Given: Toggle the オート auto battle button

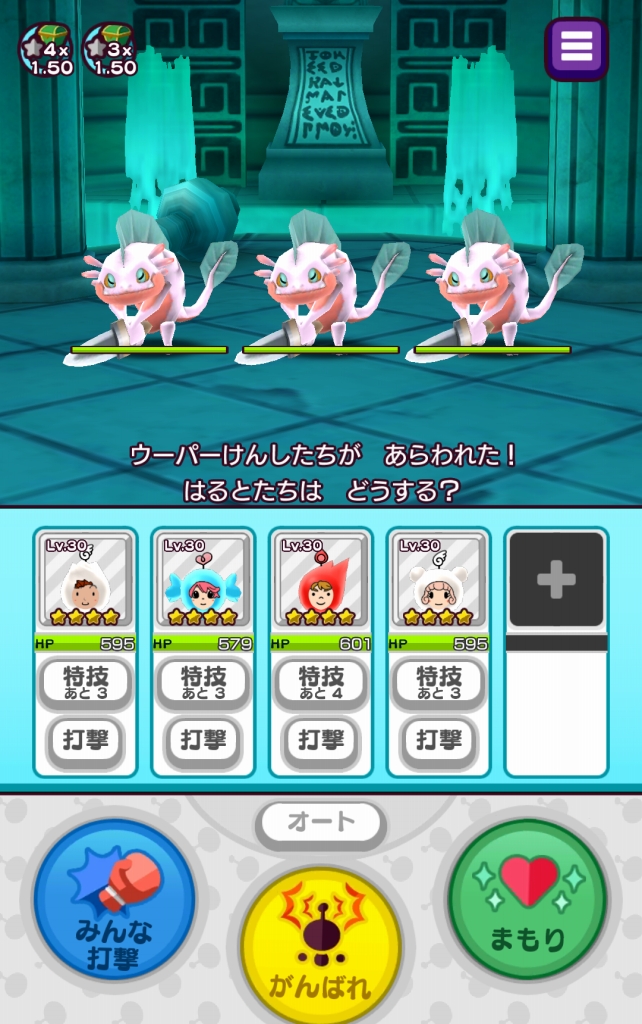Looking at the screenshot, I should (x=321, y=822).
